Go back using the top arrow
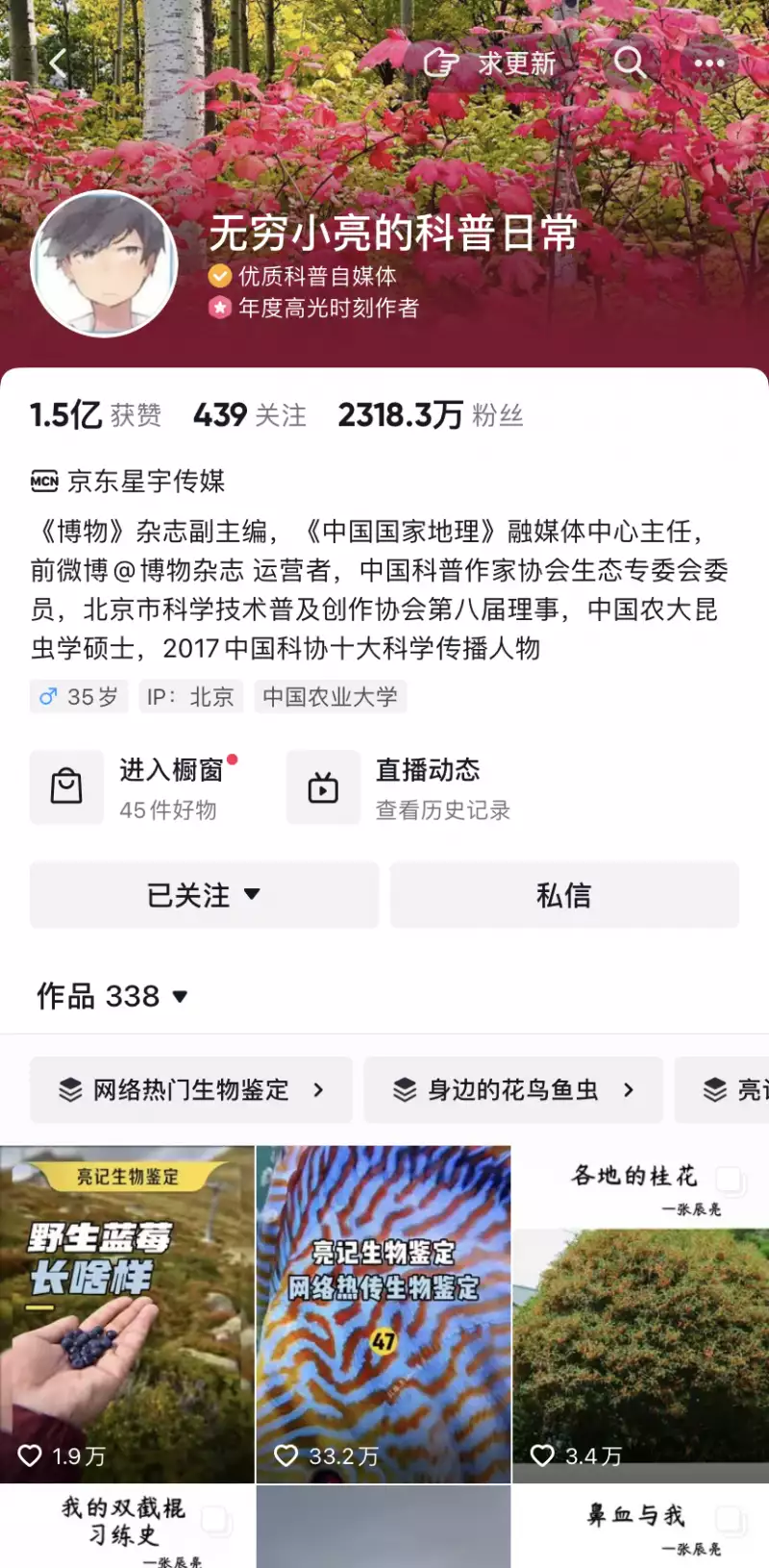The image size is (769, 1568). pos(58,63)
